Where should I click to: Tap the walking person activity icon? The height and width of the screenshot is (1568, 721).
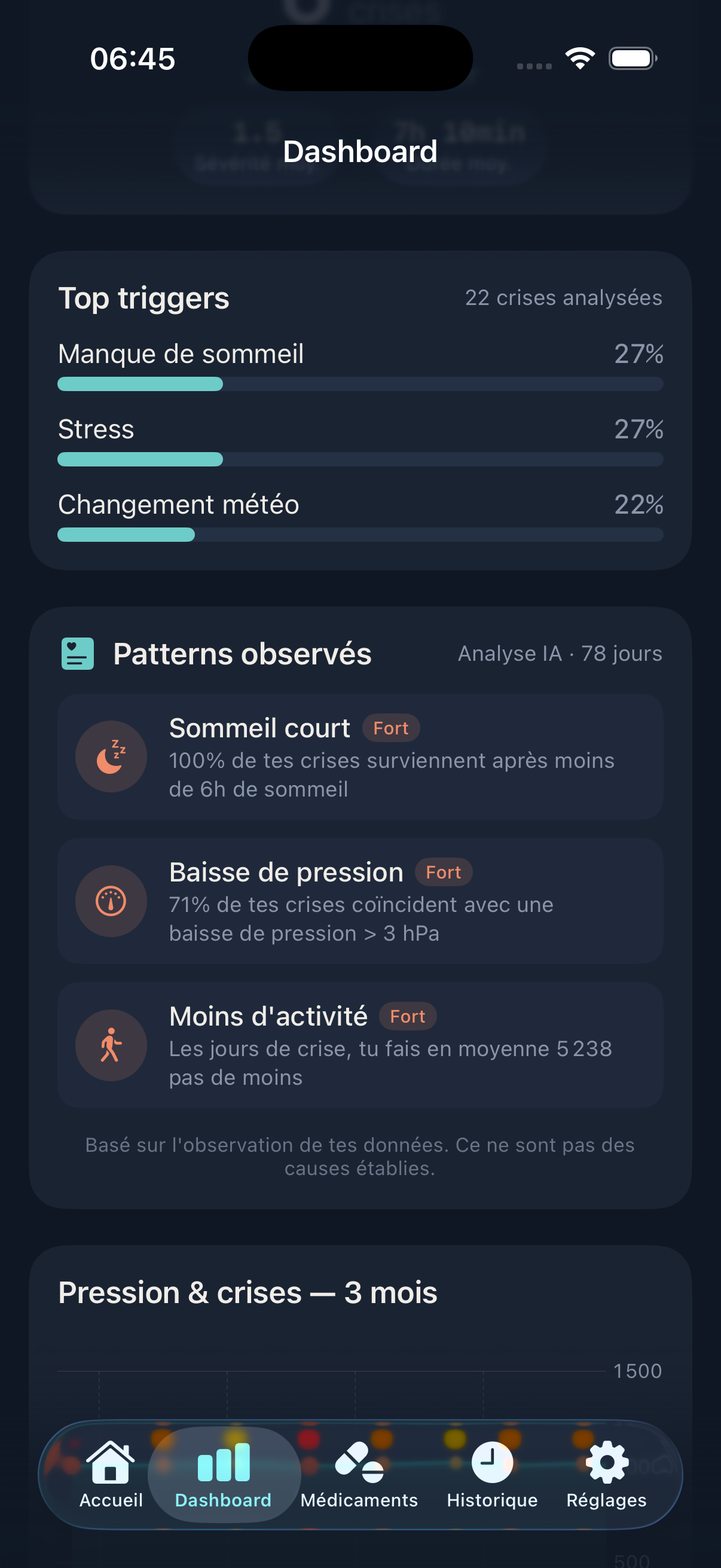tap(111, 1045)
